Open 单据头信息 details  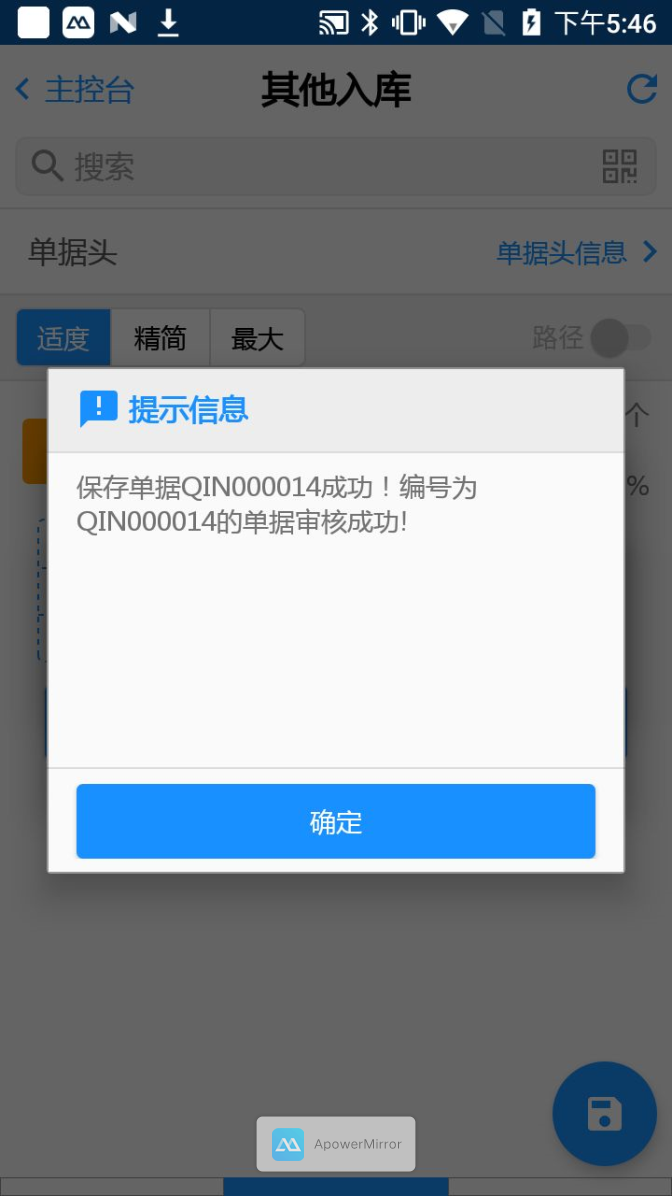pos(576,252)
